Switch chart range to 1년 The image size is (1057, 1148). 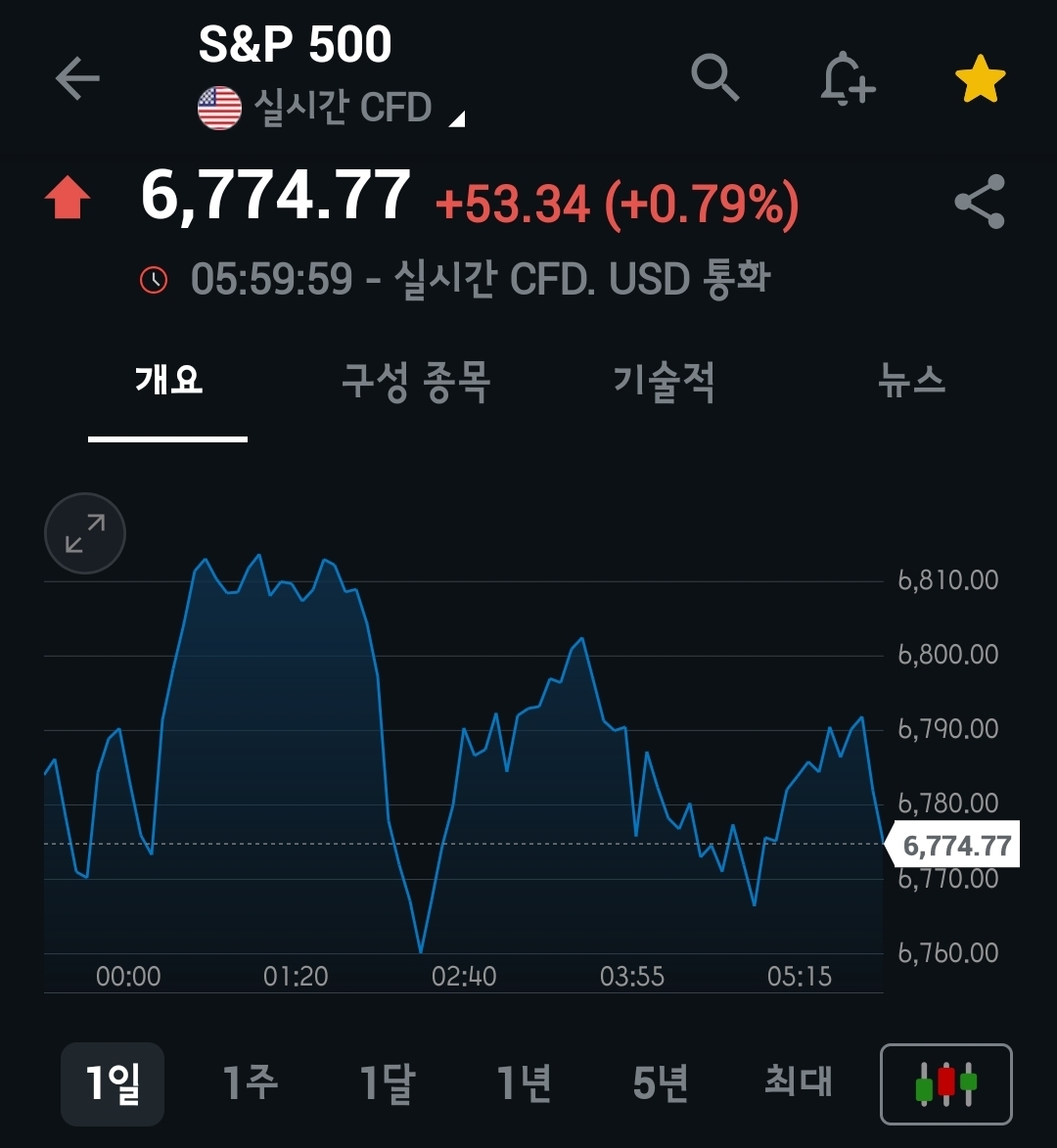click(x=524, y=1083)
